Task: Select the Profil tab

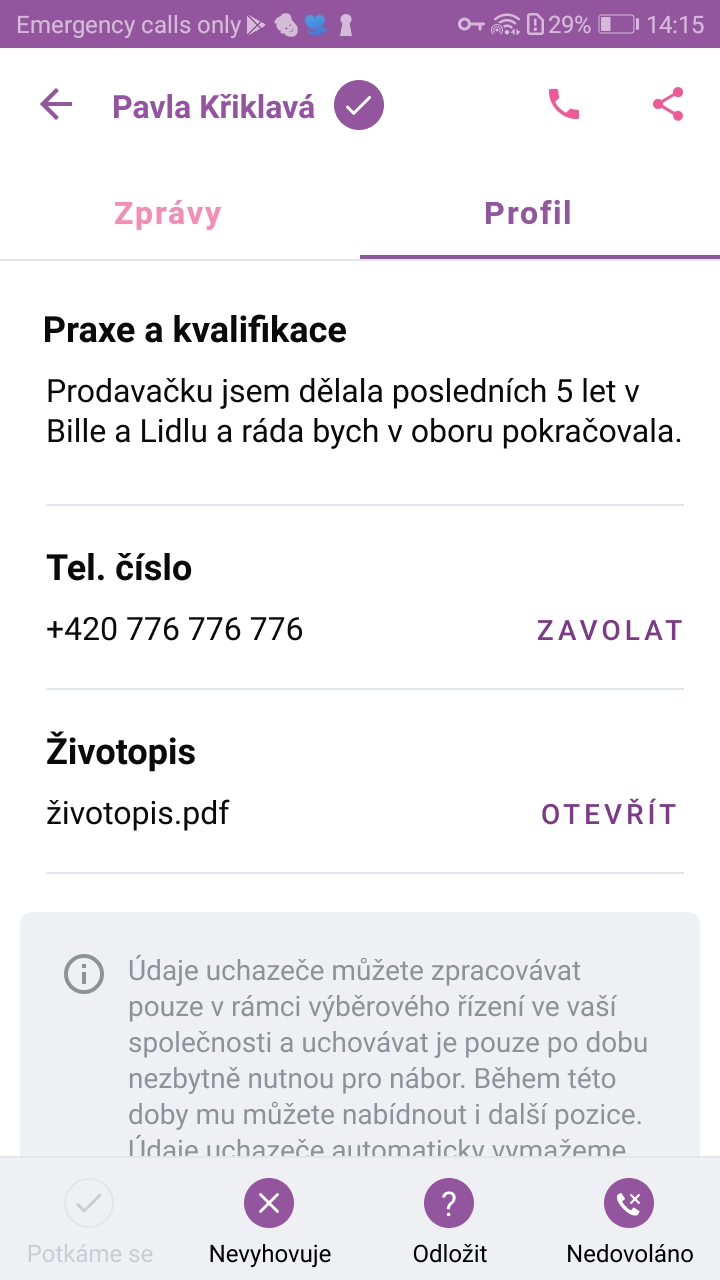Action: tap(528, 213)
